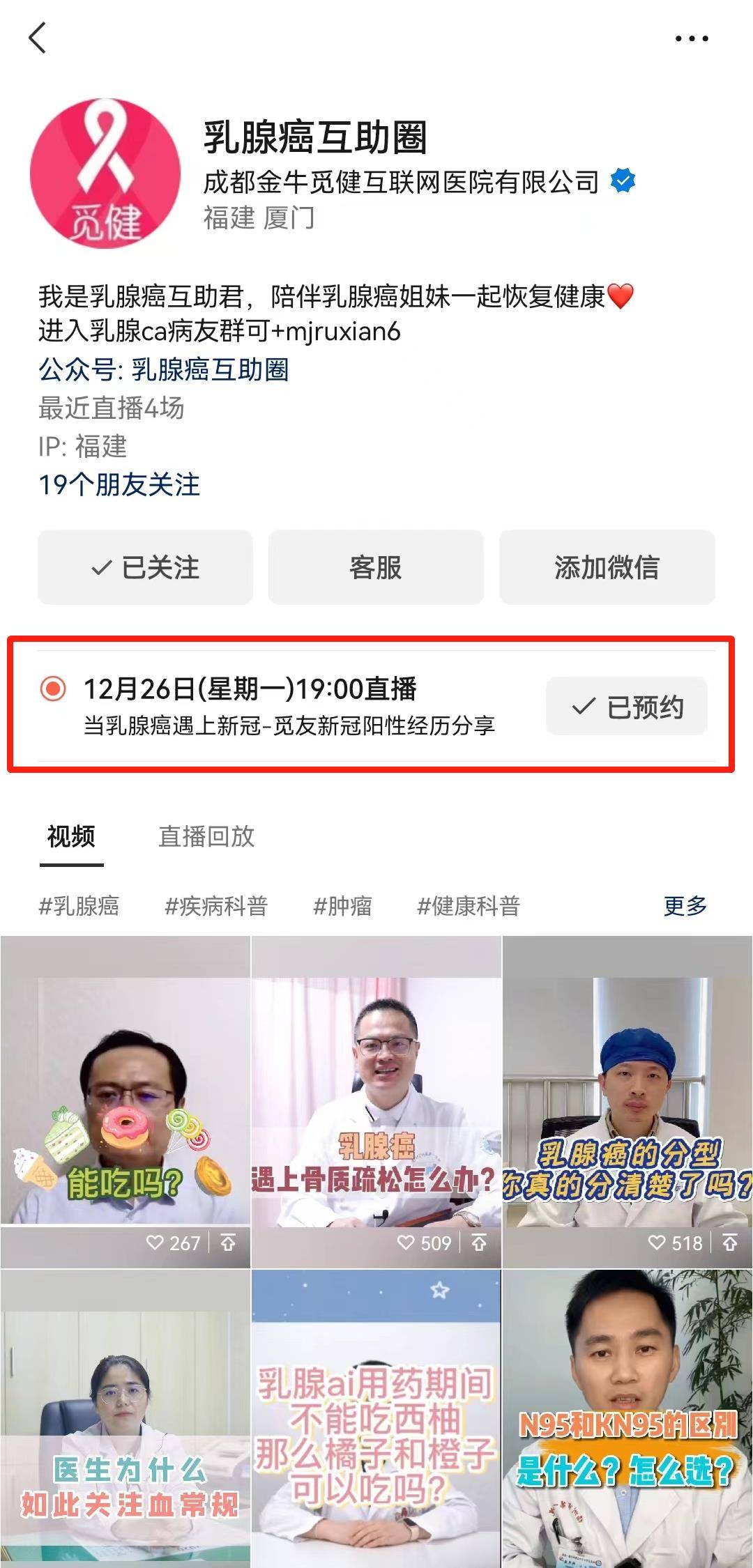This screenshot has height=1568, width=753.
Task: Filter by #健康科普 hashtag
Action: [469, 906]
